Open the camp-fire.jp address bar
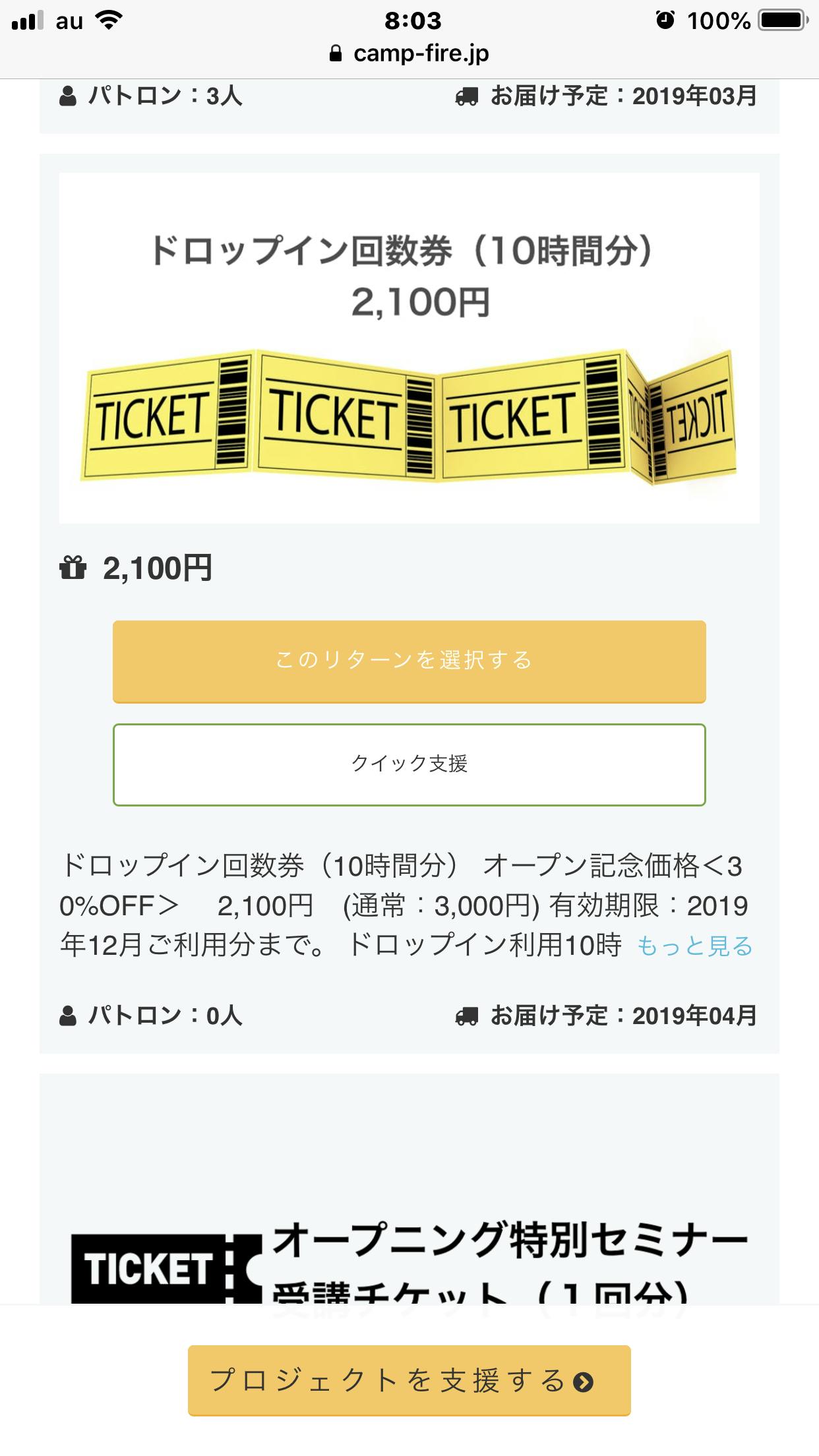819x1456 pixels. tap(409, 53)
